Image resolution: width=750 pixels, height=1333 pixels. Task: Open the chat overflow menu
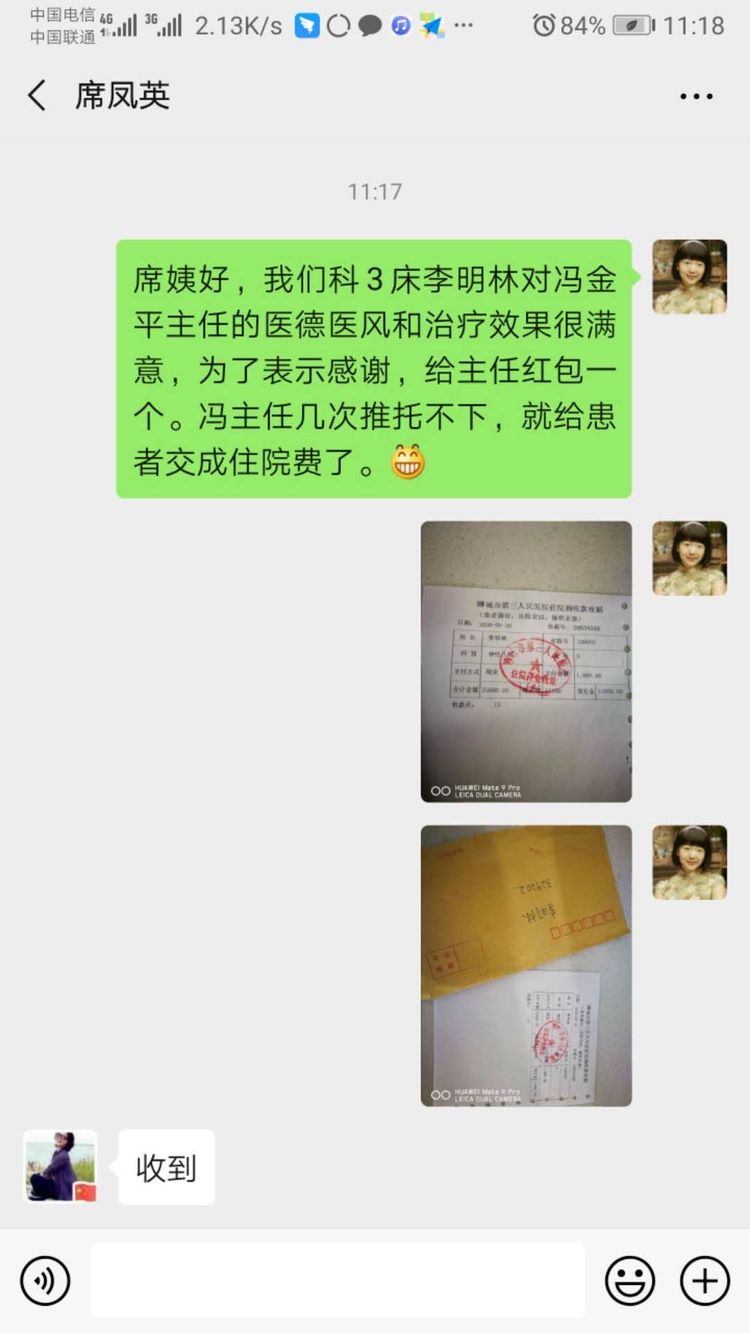[696, 97]
